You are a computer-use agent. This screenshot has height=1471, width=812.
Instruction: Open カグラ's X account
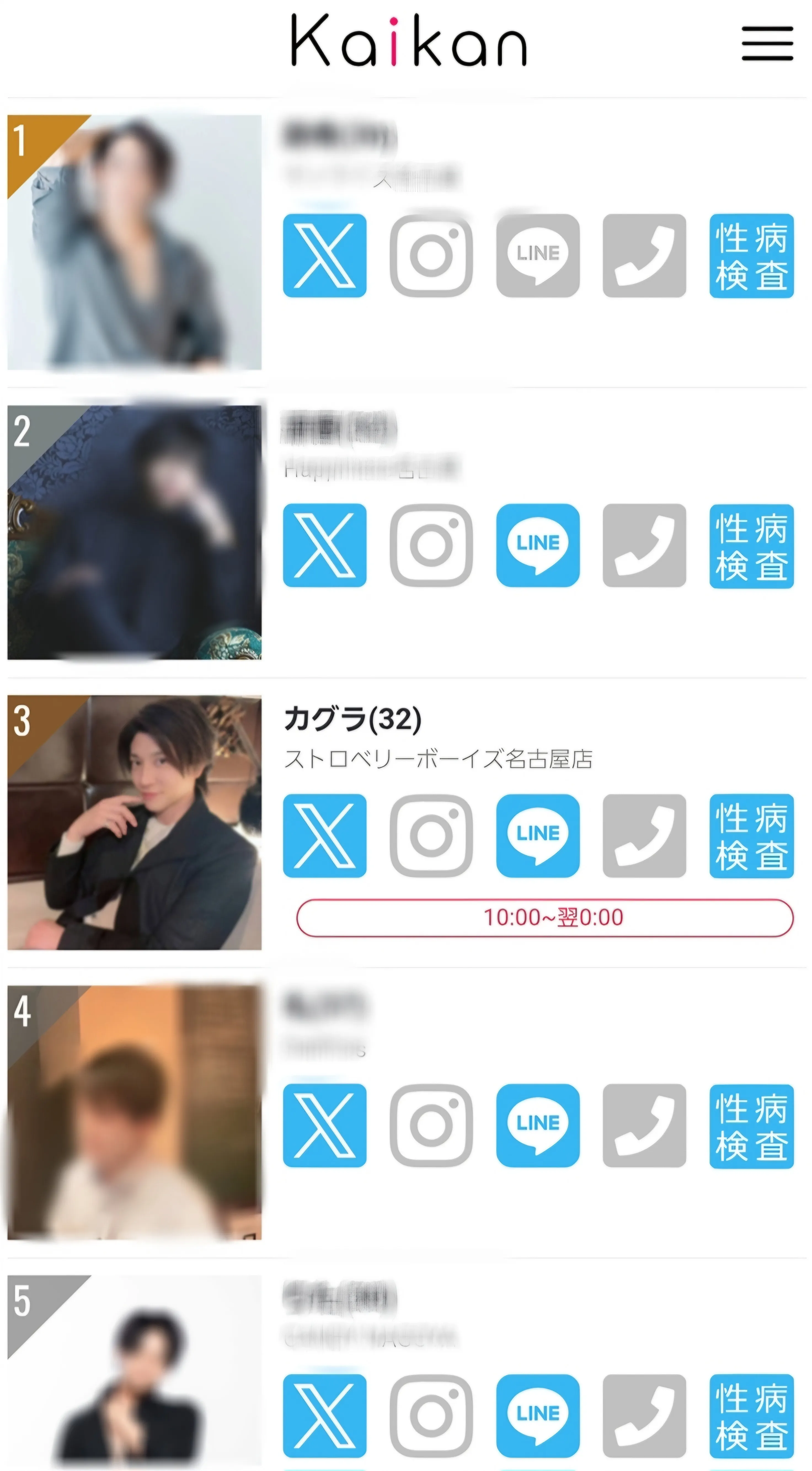click(324, 835)
